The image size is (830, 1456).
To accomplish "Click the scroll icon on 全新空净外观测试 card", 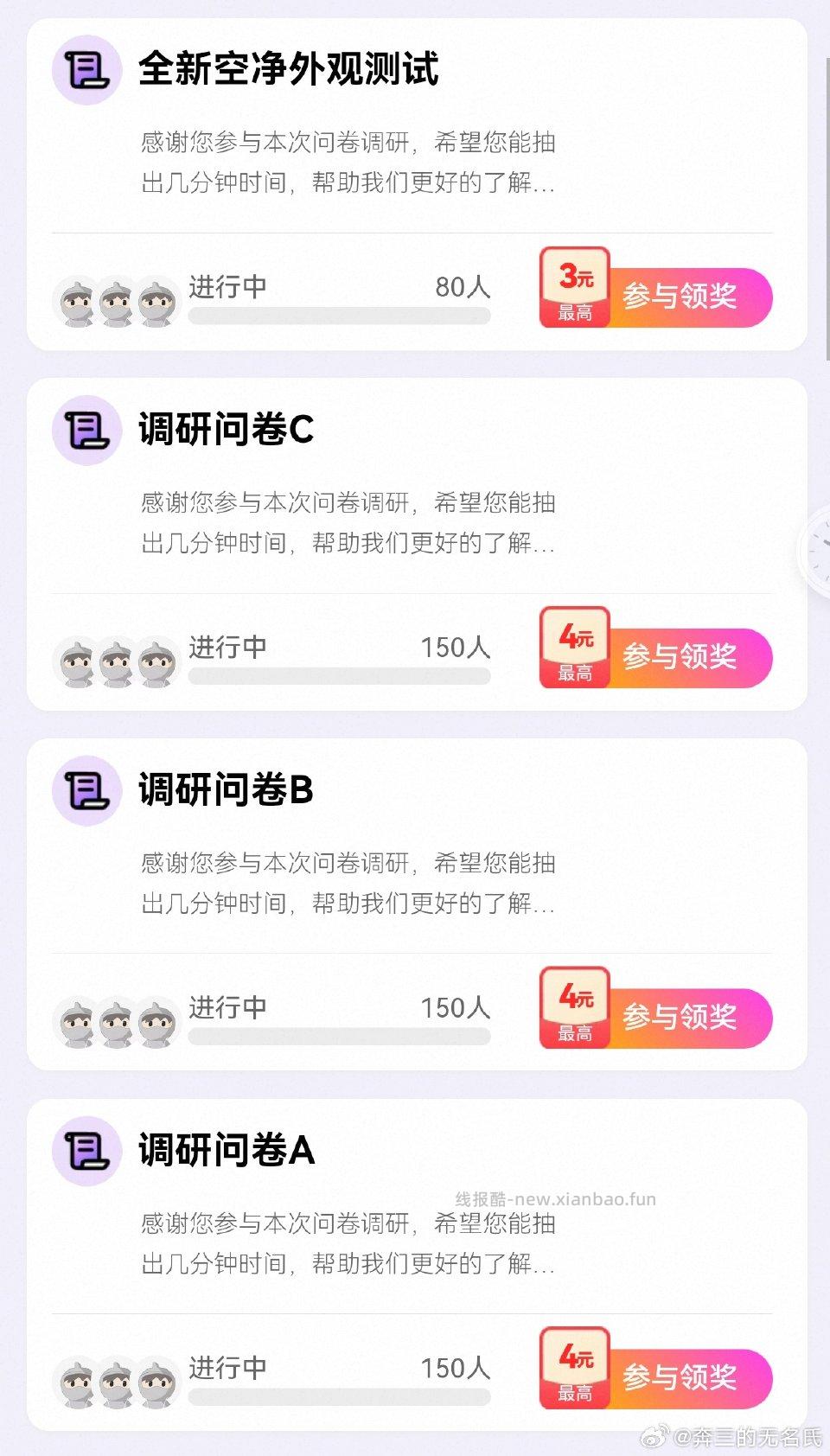I will (x=86, y=75).
